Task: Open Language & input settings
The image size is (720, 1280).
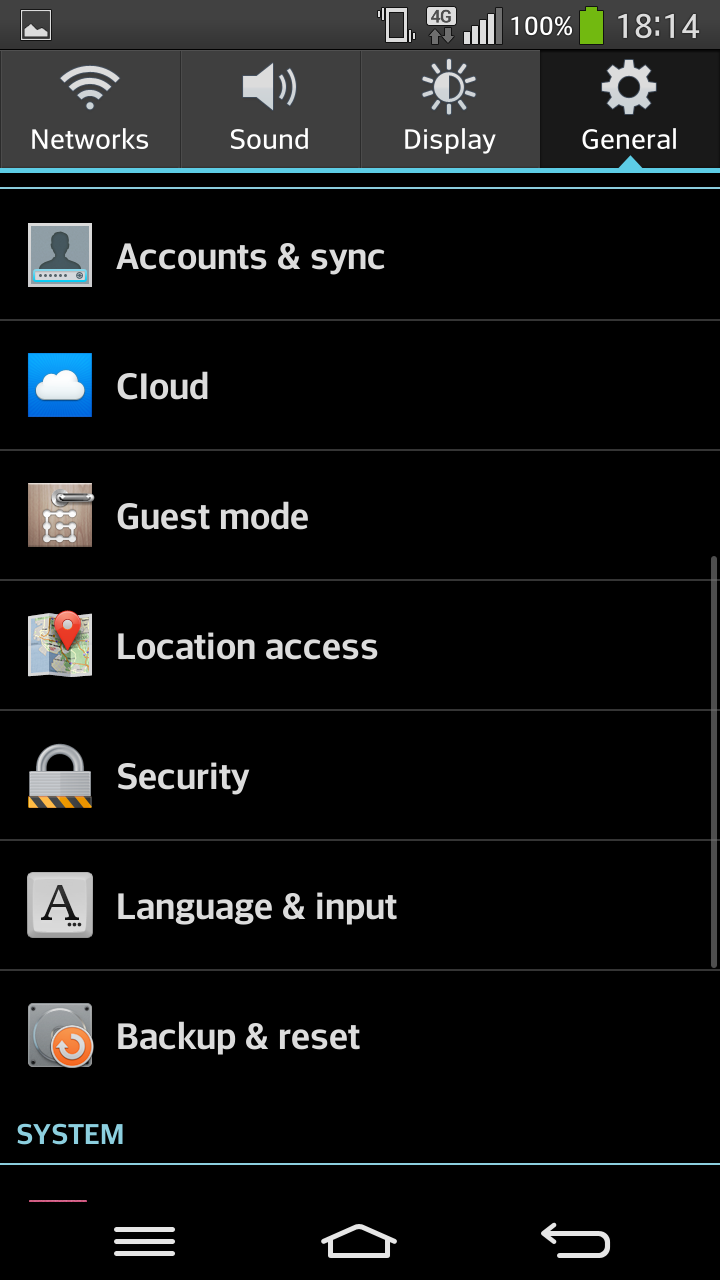Action: pyautogui.click(x=360, y=906)
